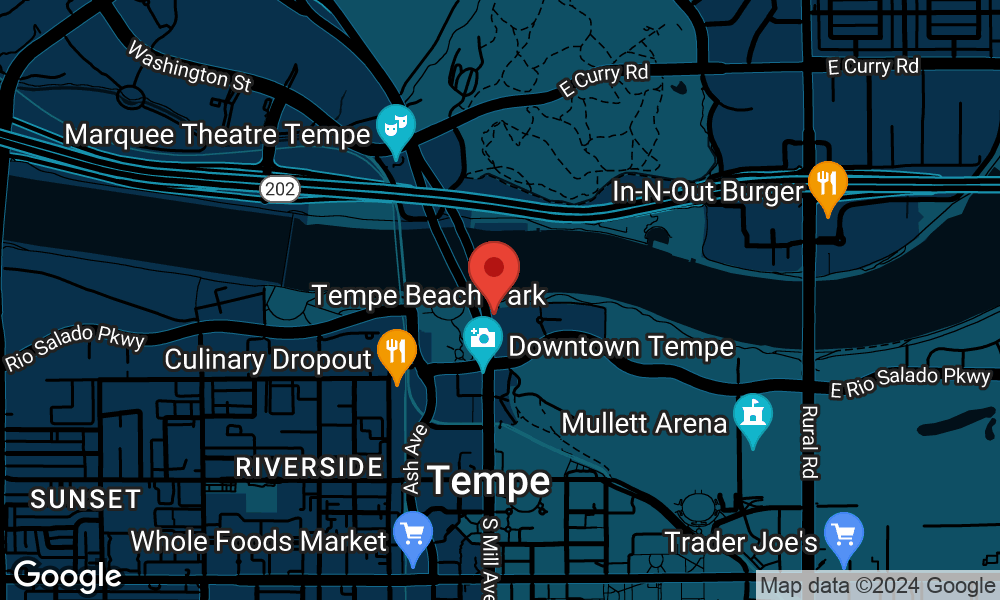Open the Culinary Dropout restaurant pin
1000x600 pixels.
click(397, 352)
